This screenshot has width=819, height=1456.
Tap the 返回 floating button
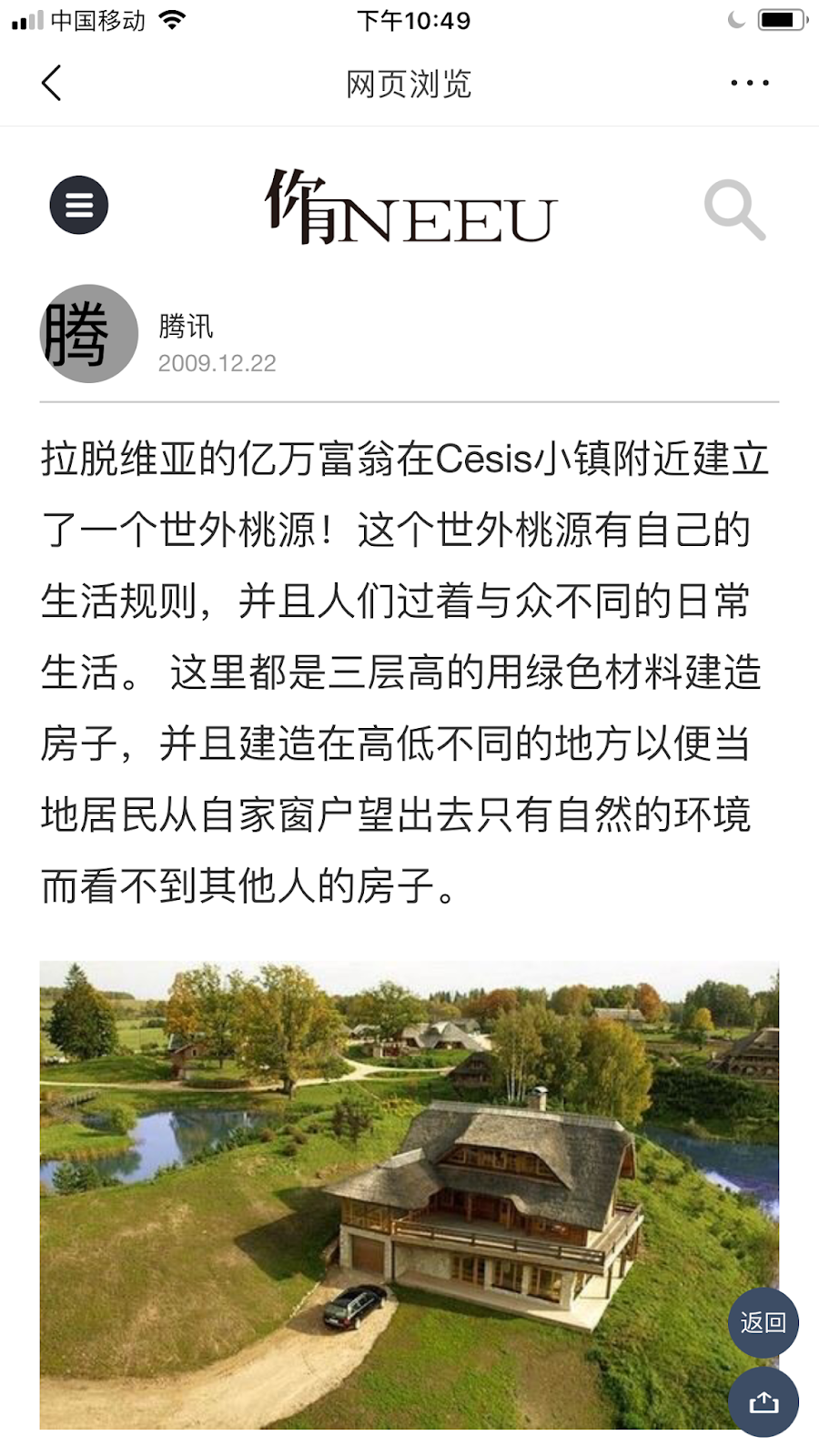[x=763, y=1322]
